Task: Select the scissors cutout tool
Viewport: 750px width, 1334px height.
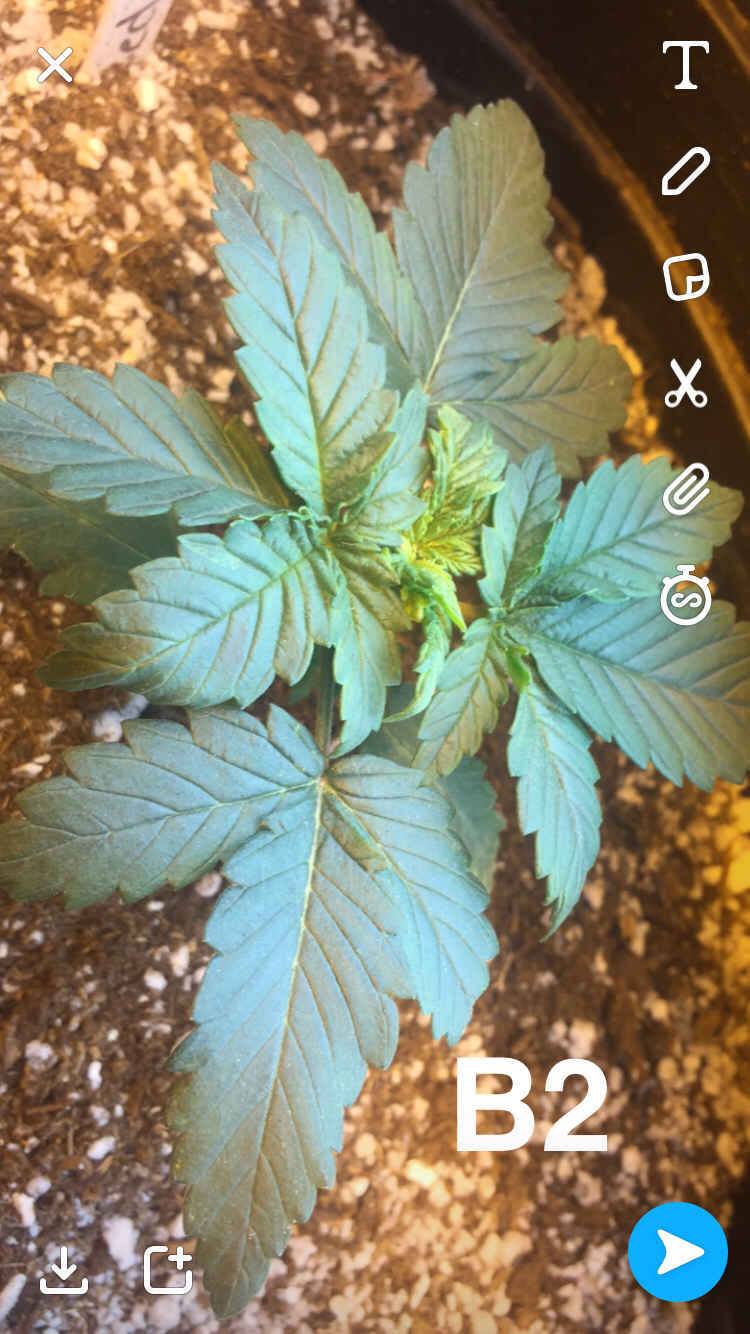Action: (686, 383)
